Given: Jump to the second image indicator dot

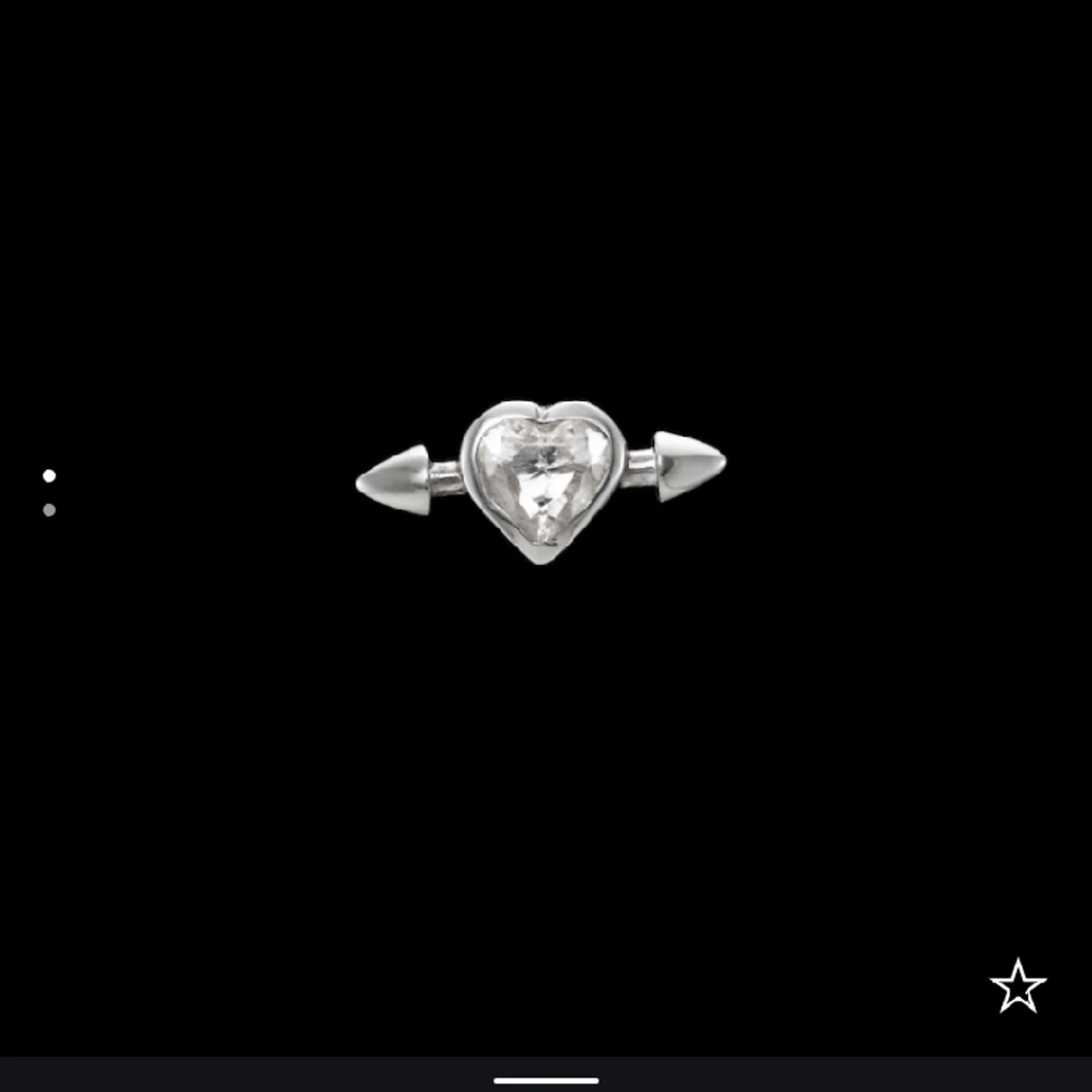Looking at the screenshot, I should click(x=50, y=511).
